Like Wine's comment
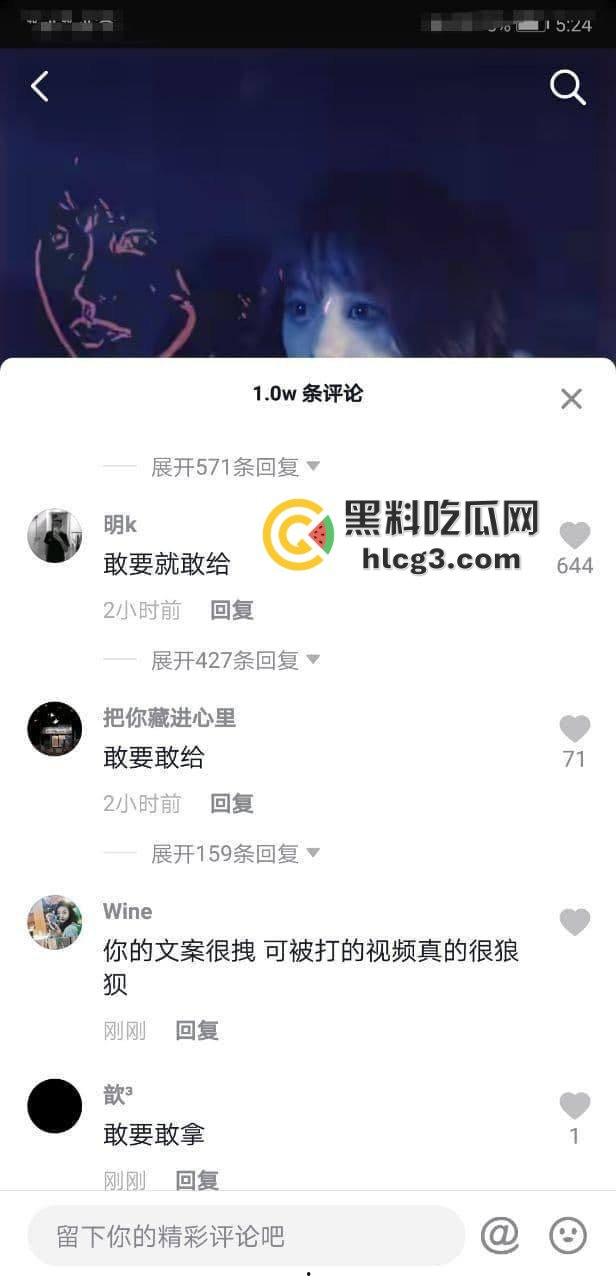Screen dimensions: 616x1280 coord(574,922)
